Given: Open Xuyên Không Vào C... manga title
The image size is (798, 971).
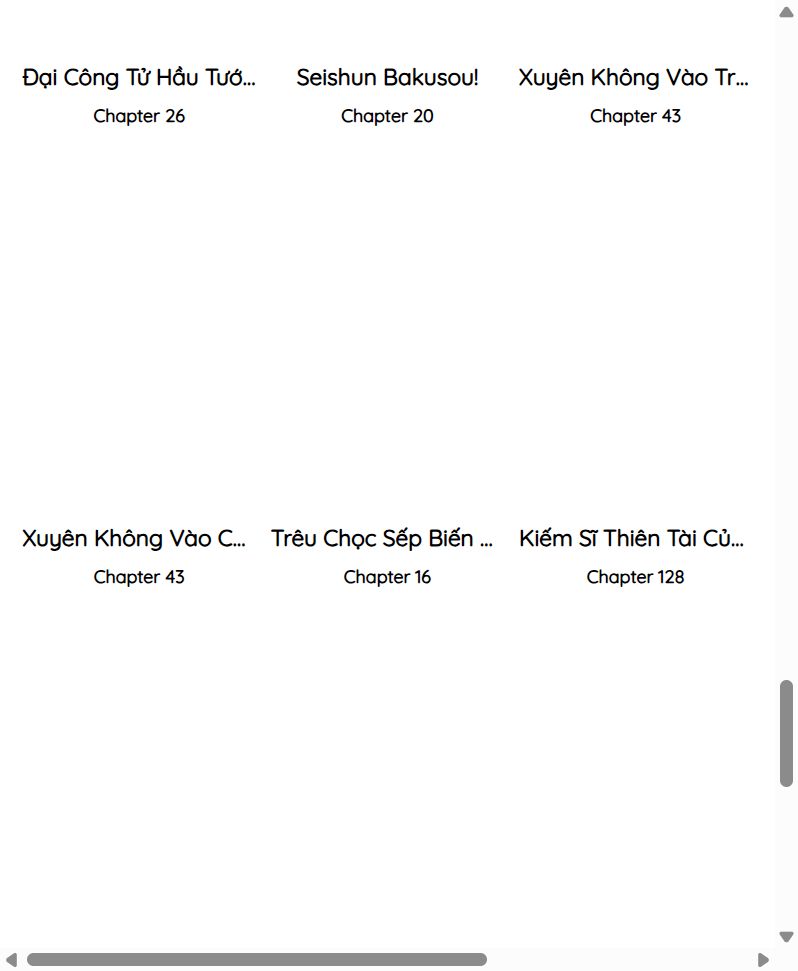Looking at the screenshot, I should [x=134, y=539].
